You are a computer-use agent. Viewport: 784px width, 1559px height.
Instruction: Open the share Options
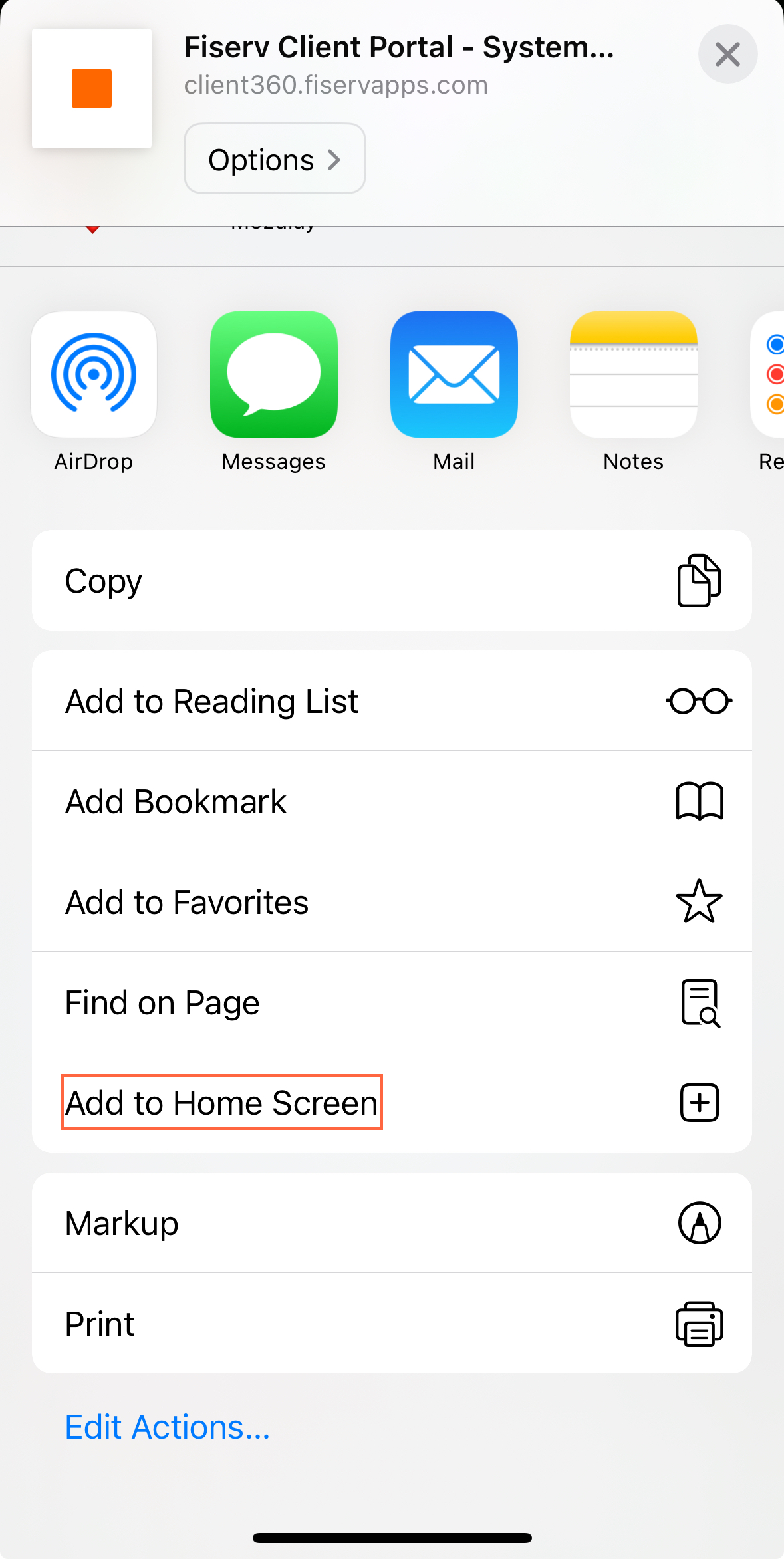point(275,159)
